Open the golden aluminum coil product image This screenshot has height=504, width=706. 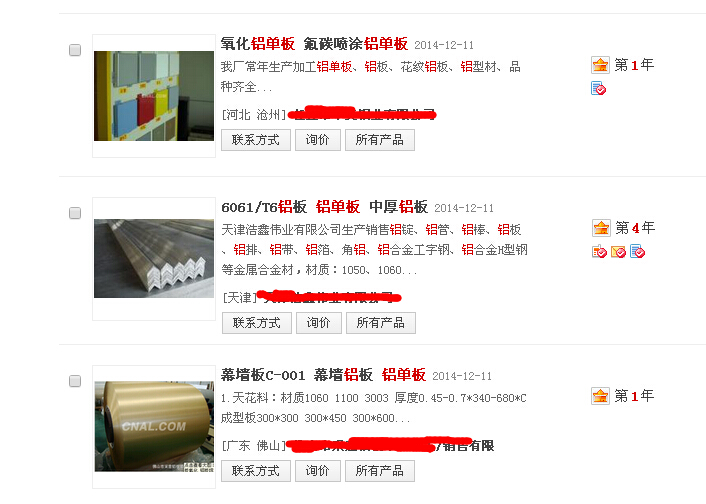(x=154, y=427)
